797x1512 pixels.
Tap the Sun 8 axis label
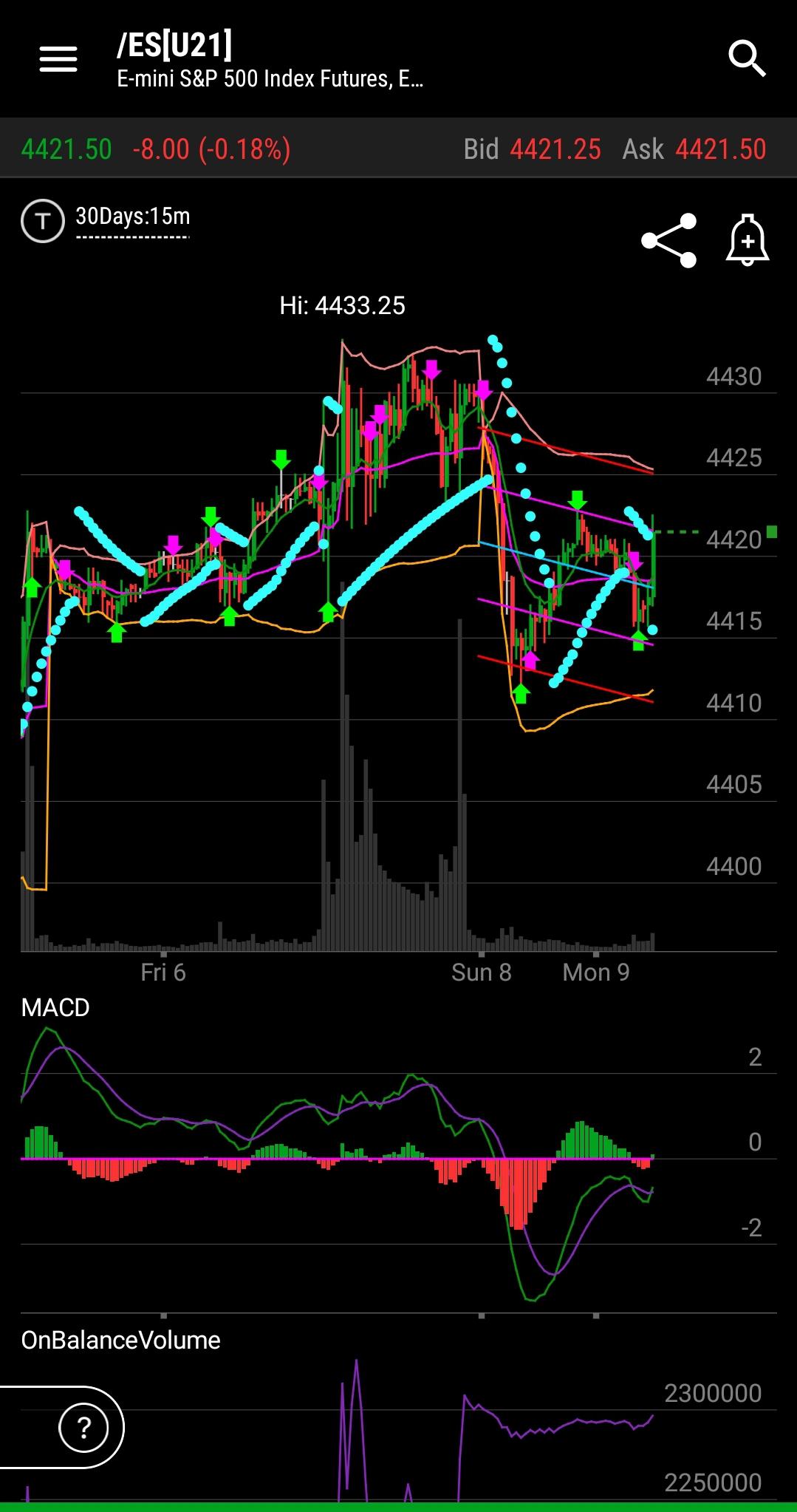coord(482,973)
